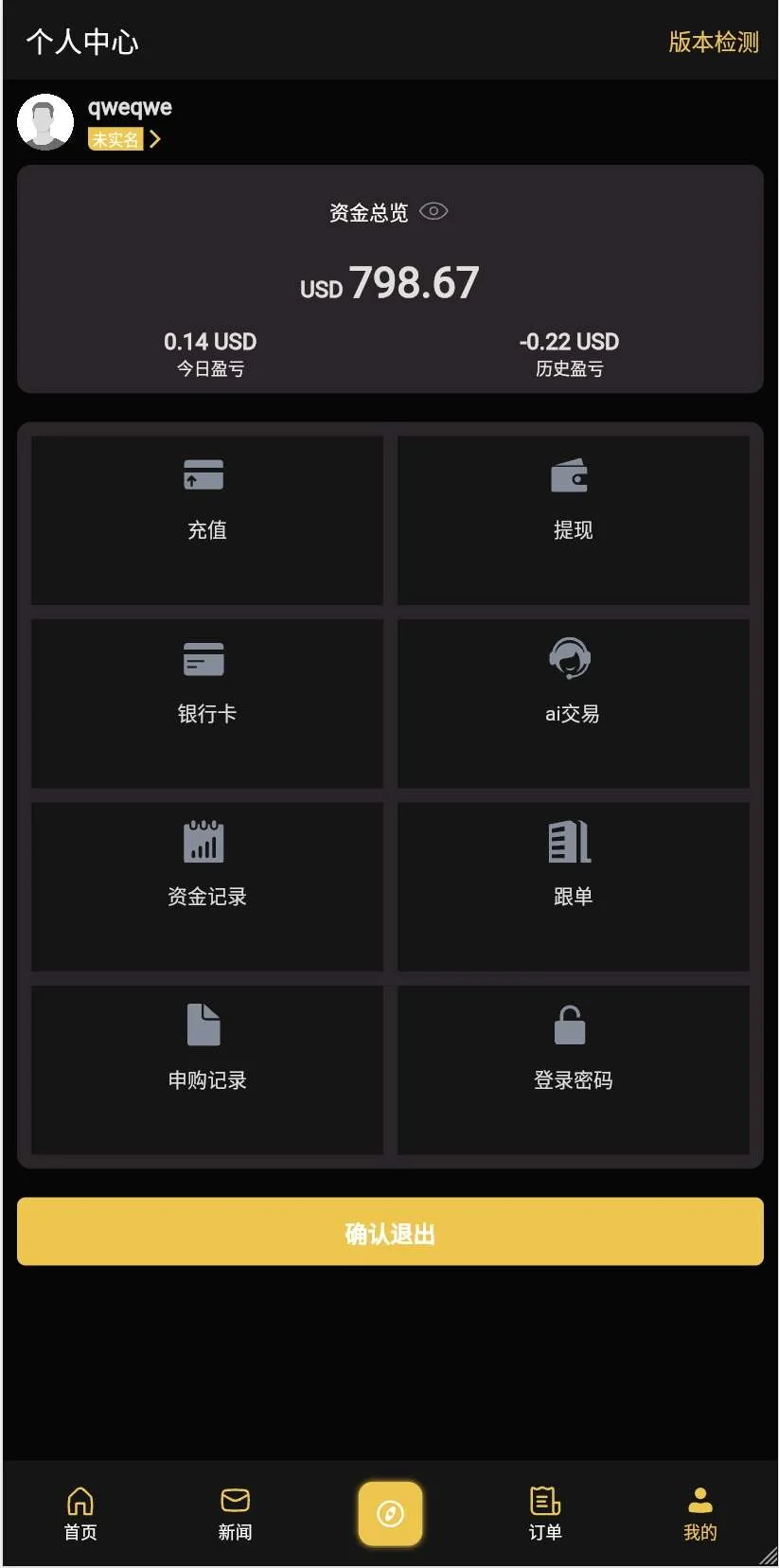Select the 我的 profile tab
Screen dimensions: 779x1568
699,1513
